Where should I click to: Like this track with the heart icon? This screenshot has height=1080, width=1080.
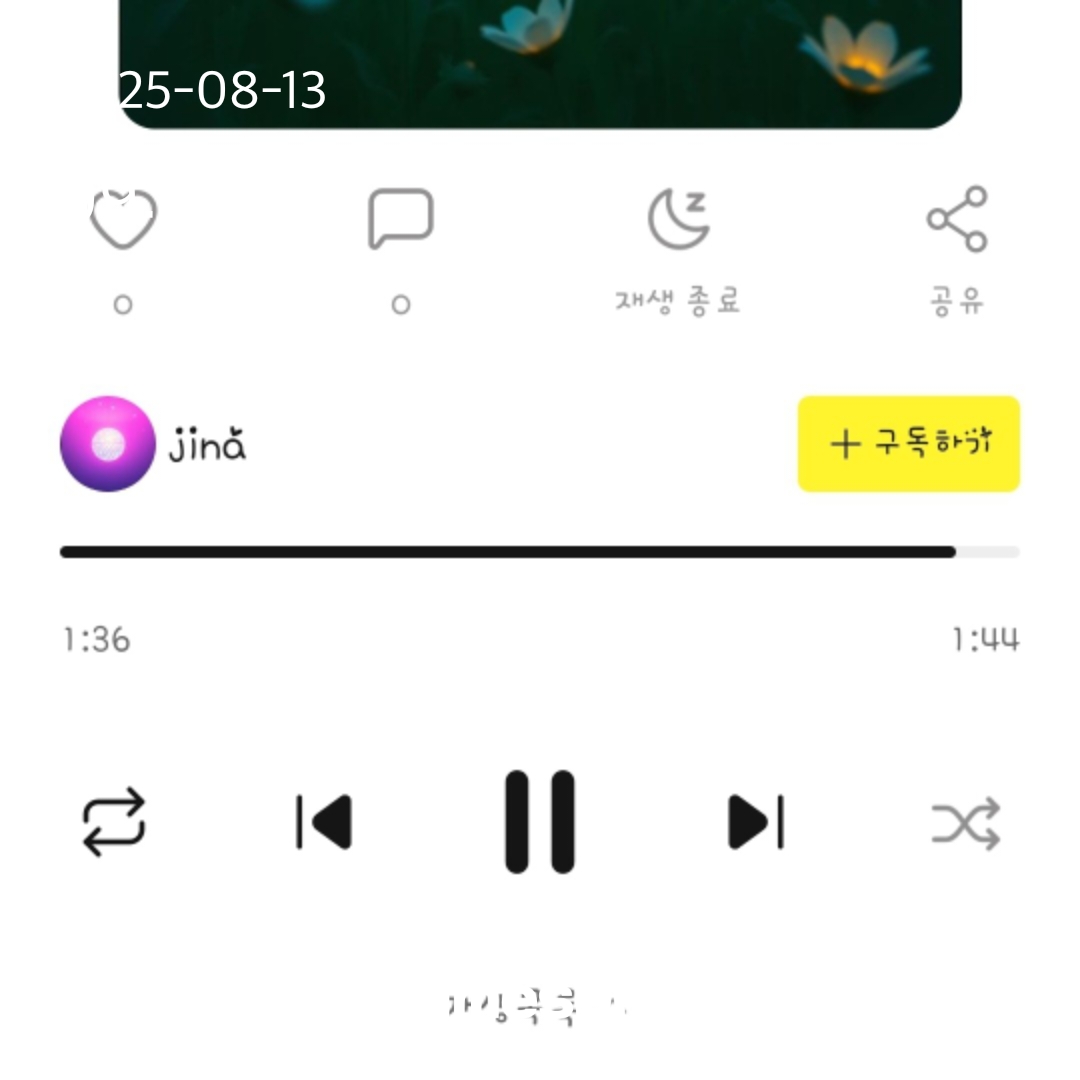point(123,219)
